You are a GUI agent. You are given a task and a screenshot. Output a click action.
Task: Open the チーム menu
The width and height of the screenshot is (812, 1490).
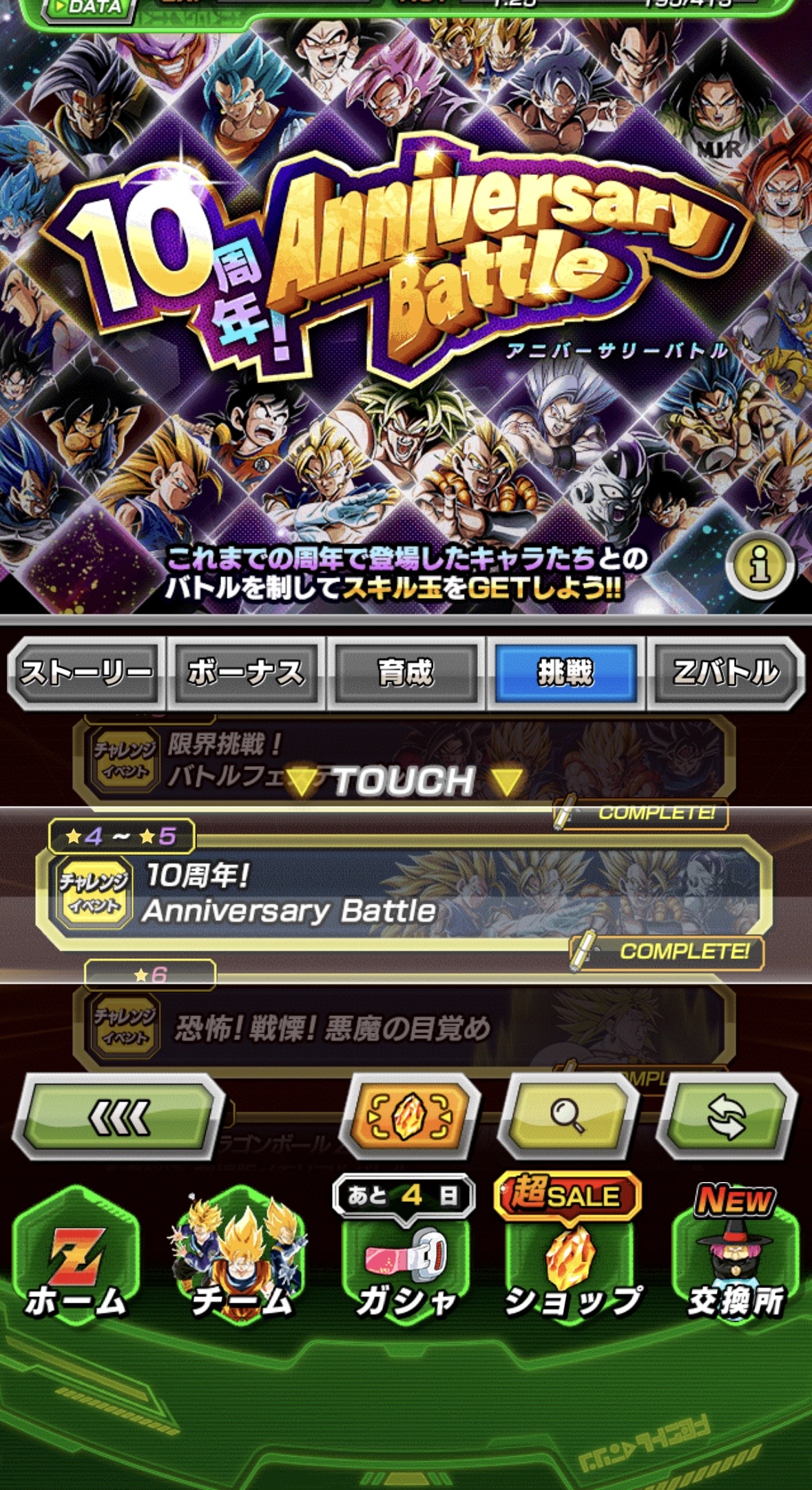point(240,1264)
